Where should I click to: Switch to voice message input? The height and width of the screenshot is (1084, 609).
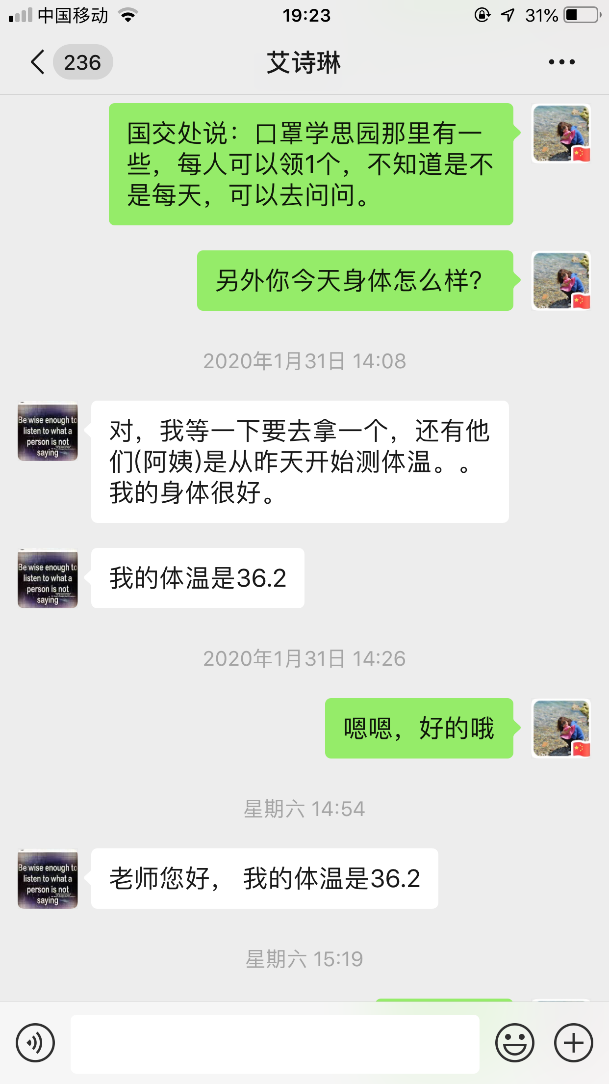coord(37,1044)
